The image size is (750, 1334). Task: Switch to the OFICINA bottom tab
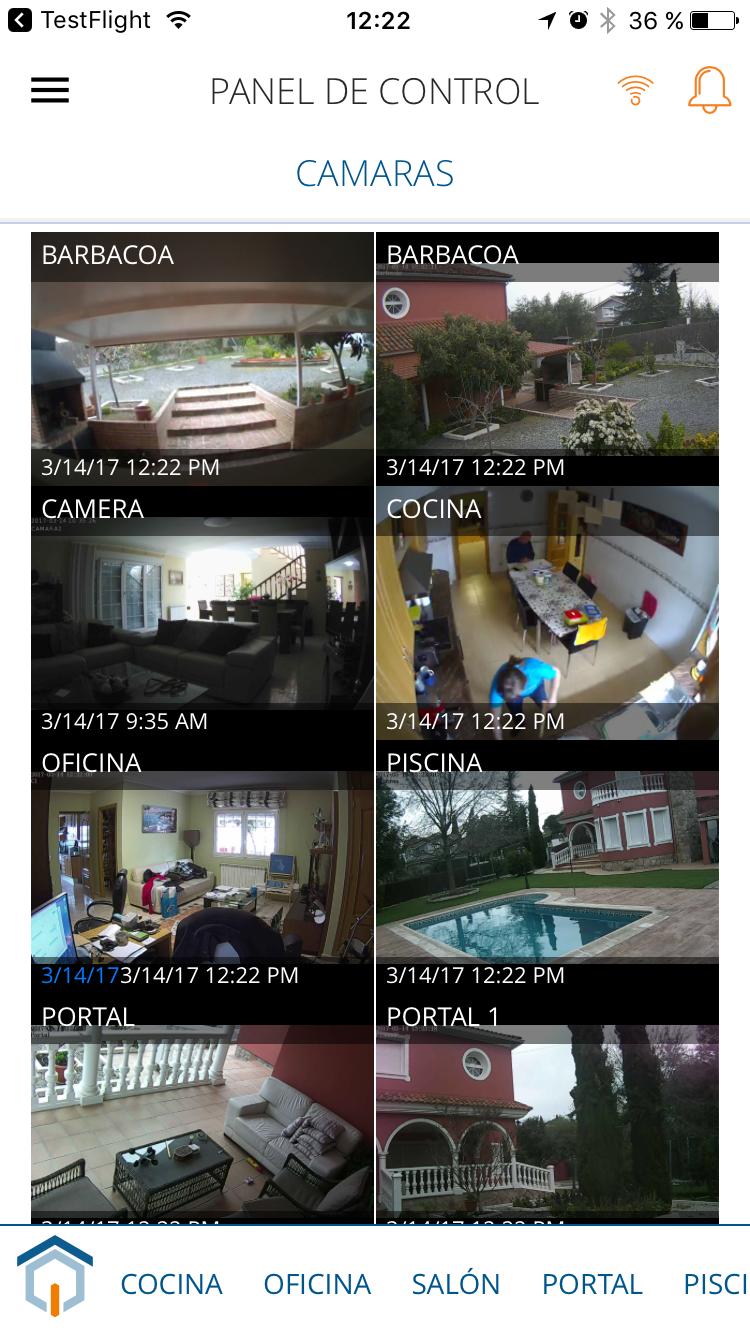[x=317, y=1285]
